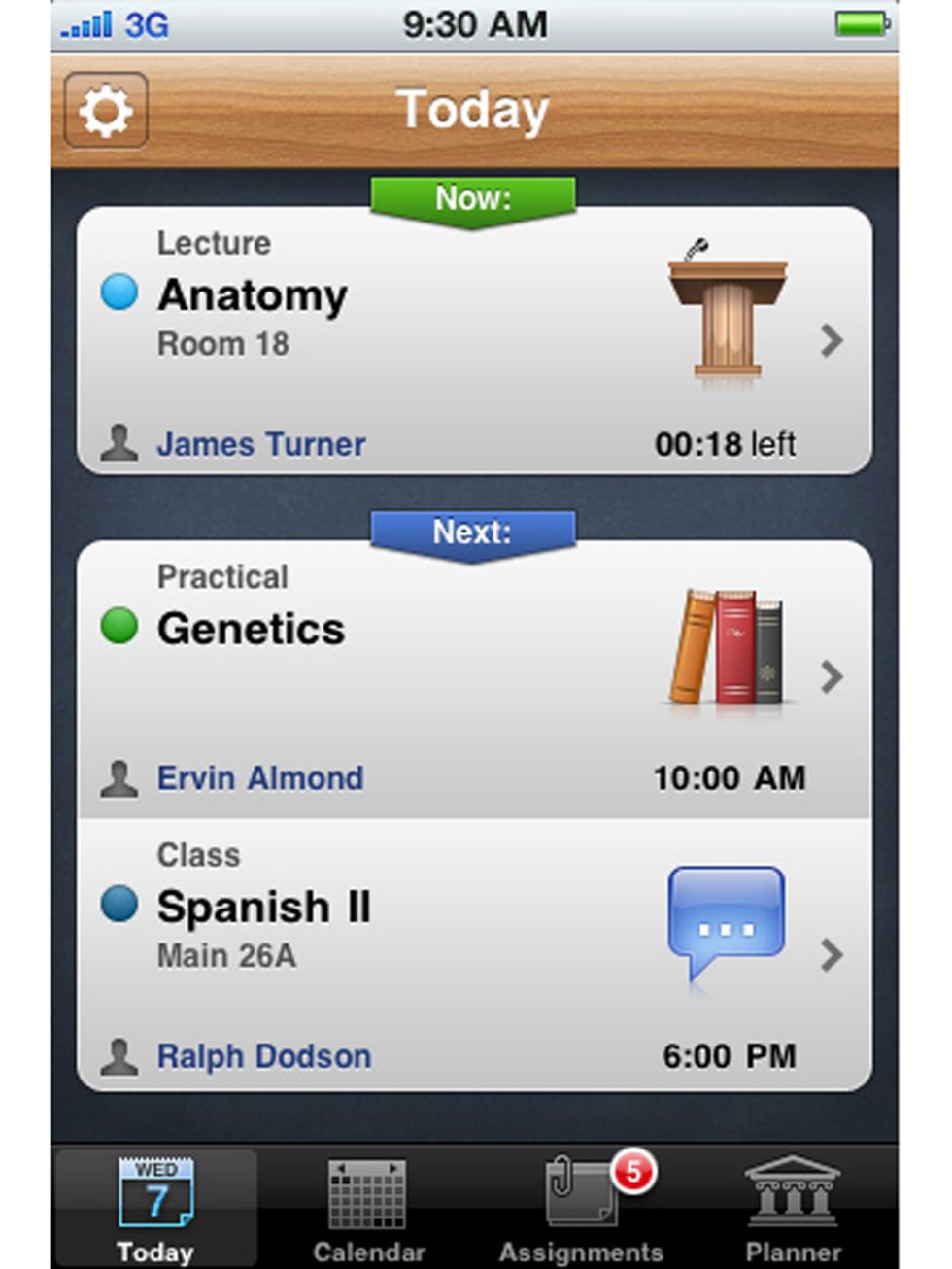
Task: View instructor Ervin Almond
Action: click(259, 778)
